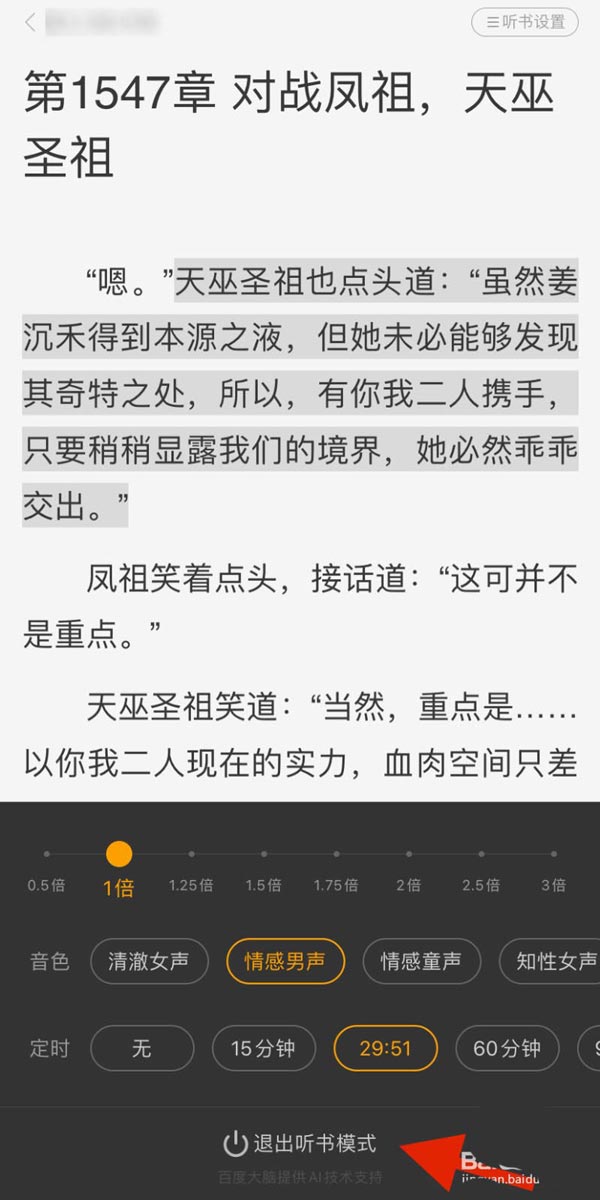Set playback speed to 1.25倍
The image size is (600, 1200).
point(191,855)
